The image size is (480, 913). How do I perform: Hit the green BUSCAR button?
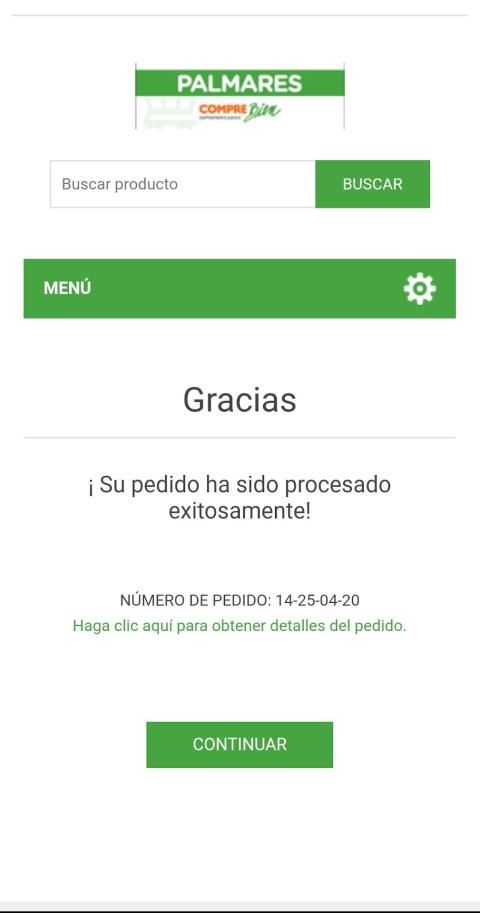[372, 184]
